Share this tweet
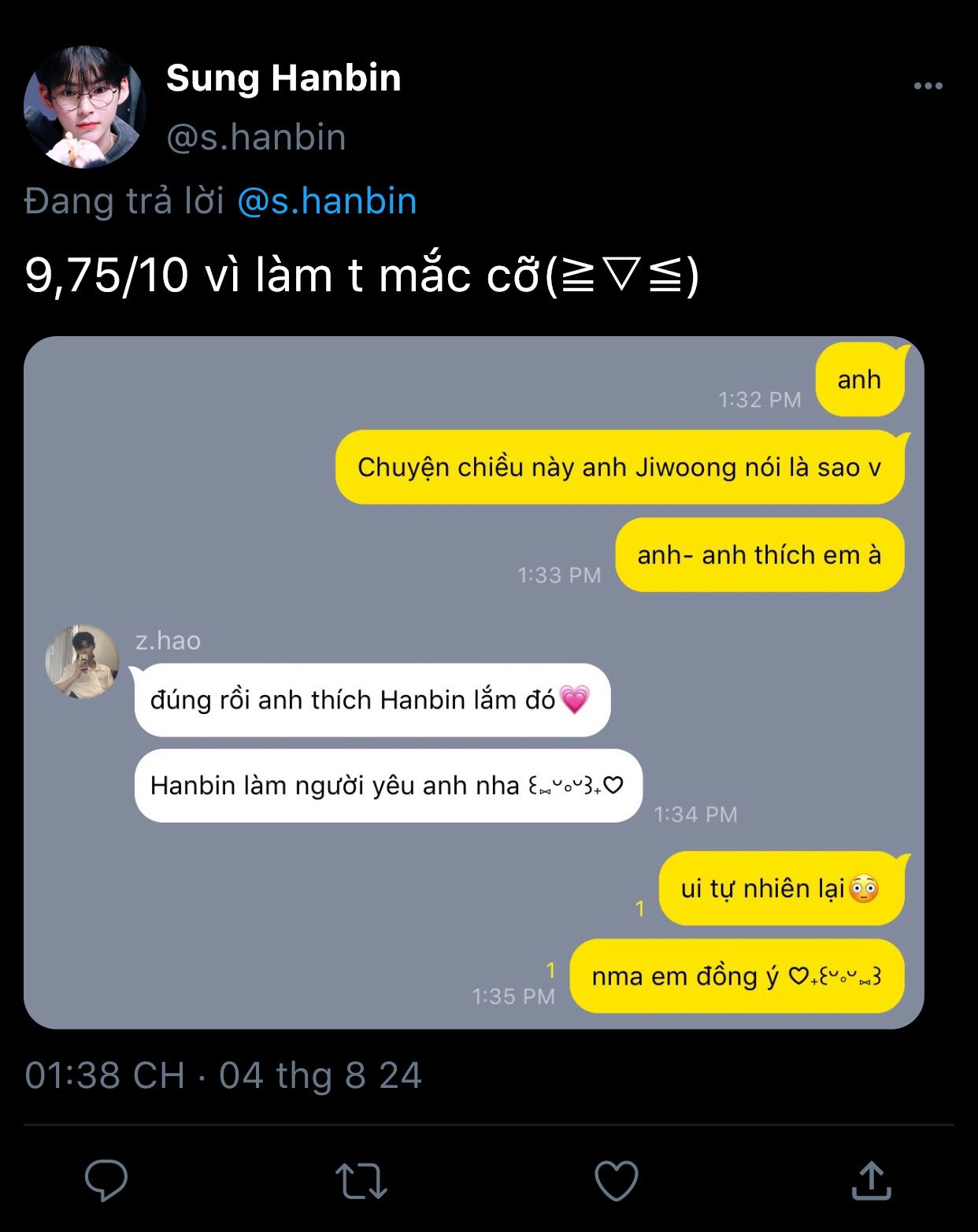Viewport: 978px width, 1232px height. [x=871, y=1179]
